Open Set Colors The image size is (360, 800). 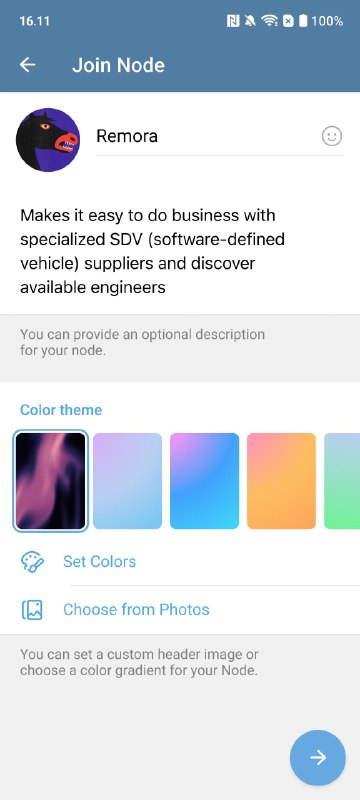pos(180,562)
